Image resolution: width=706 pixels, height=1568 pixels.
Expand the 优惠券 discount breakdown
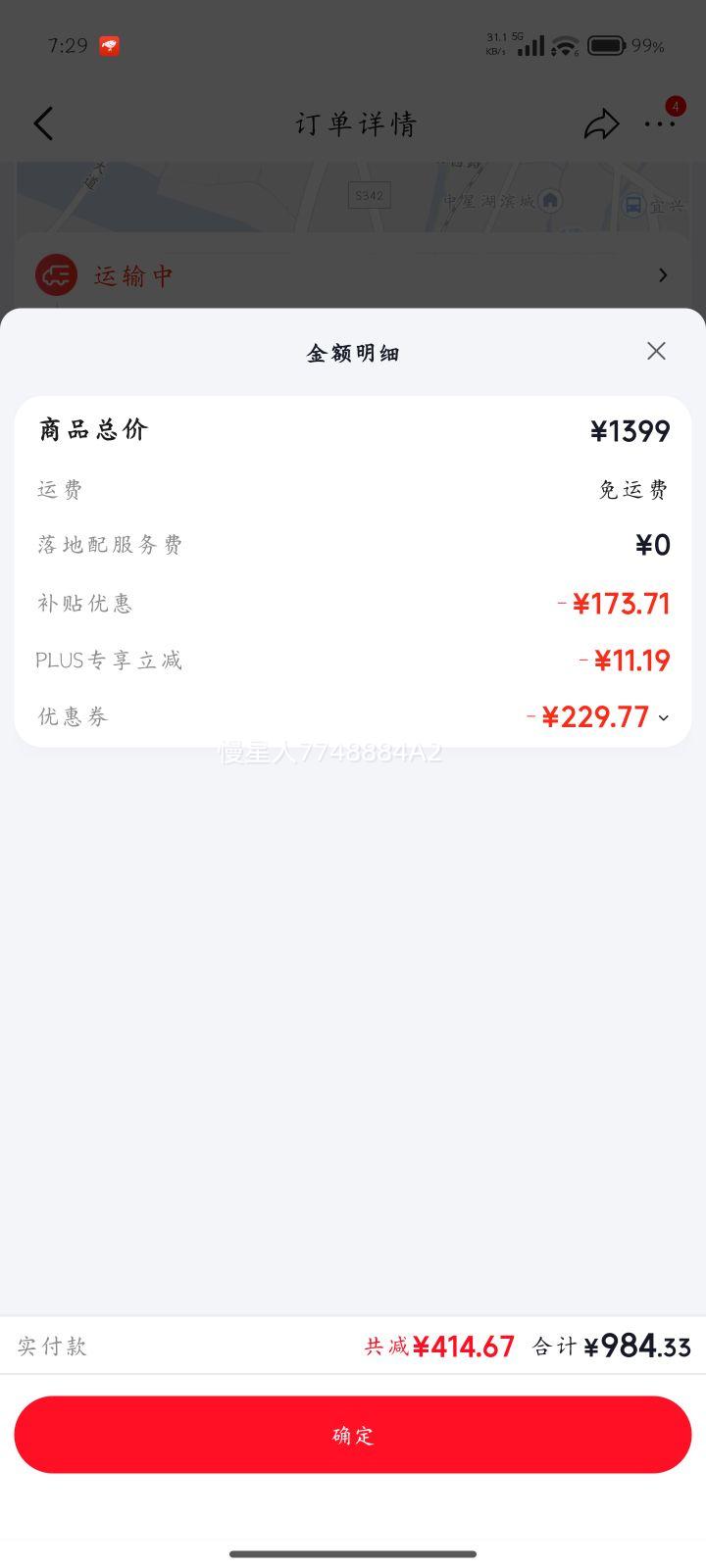[664, 718]
